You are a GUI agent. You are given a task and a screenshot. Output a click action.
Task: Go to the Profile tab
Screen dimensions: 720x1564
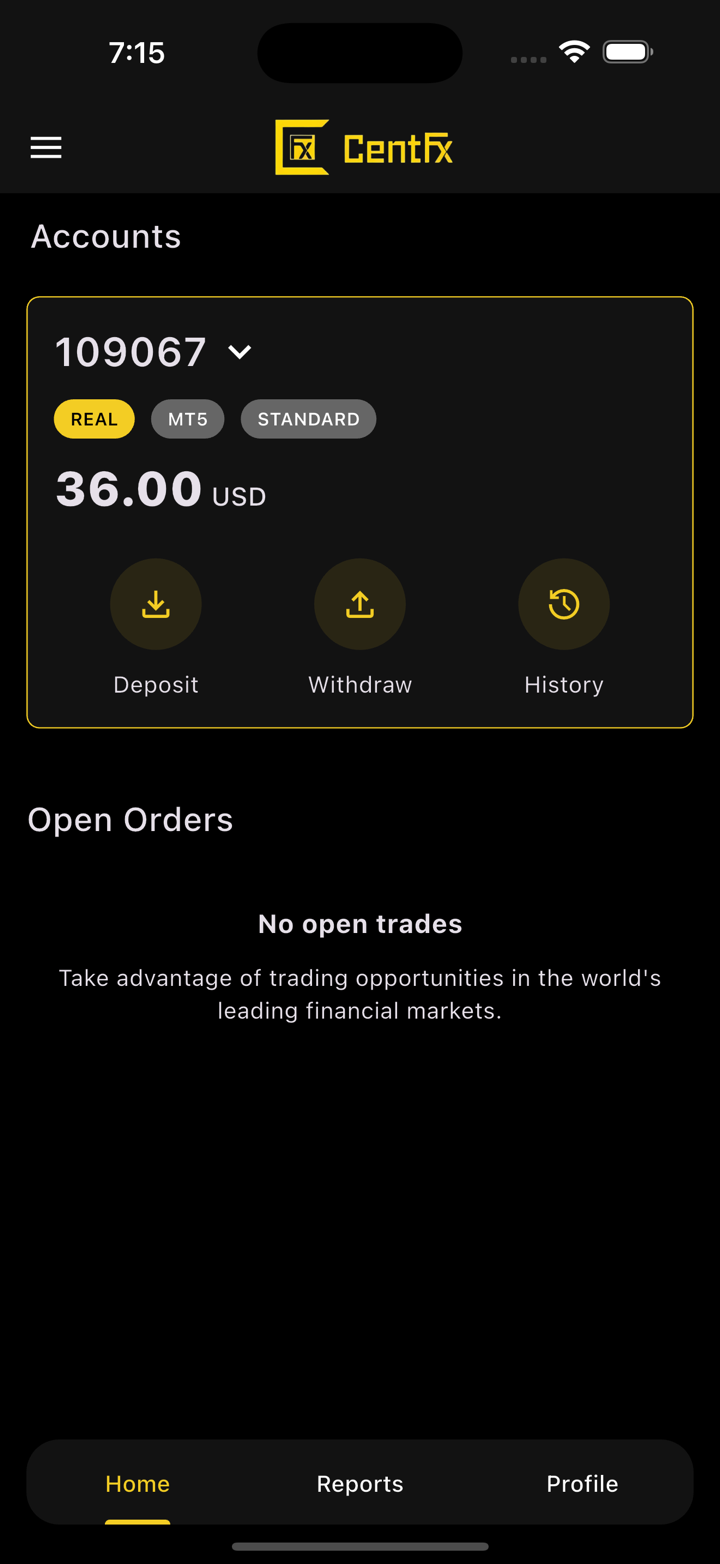click(582, 1484)
